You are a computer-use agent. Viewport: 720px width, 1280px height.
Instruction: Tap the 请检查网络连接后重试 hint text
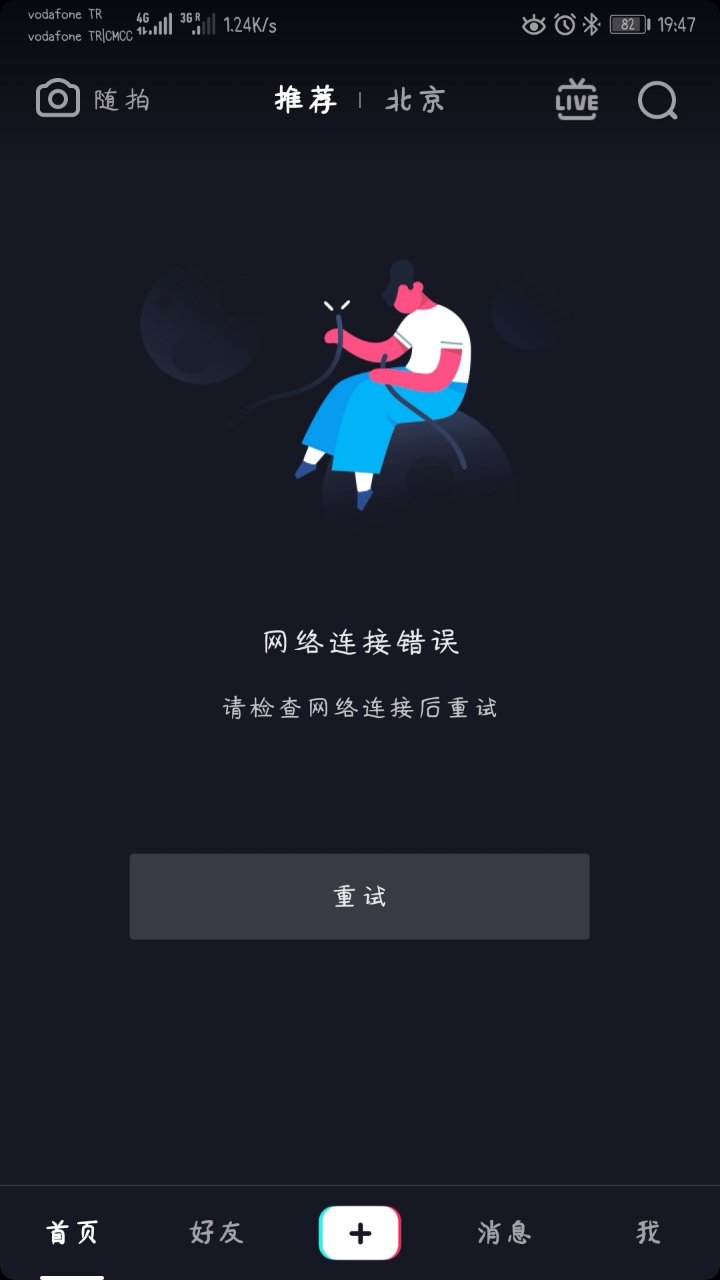click(x=359, y=706)
